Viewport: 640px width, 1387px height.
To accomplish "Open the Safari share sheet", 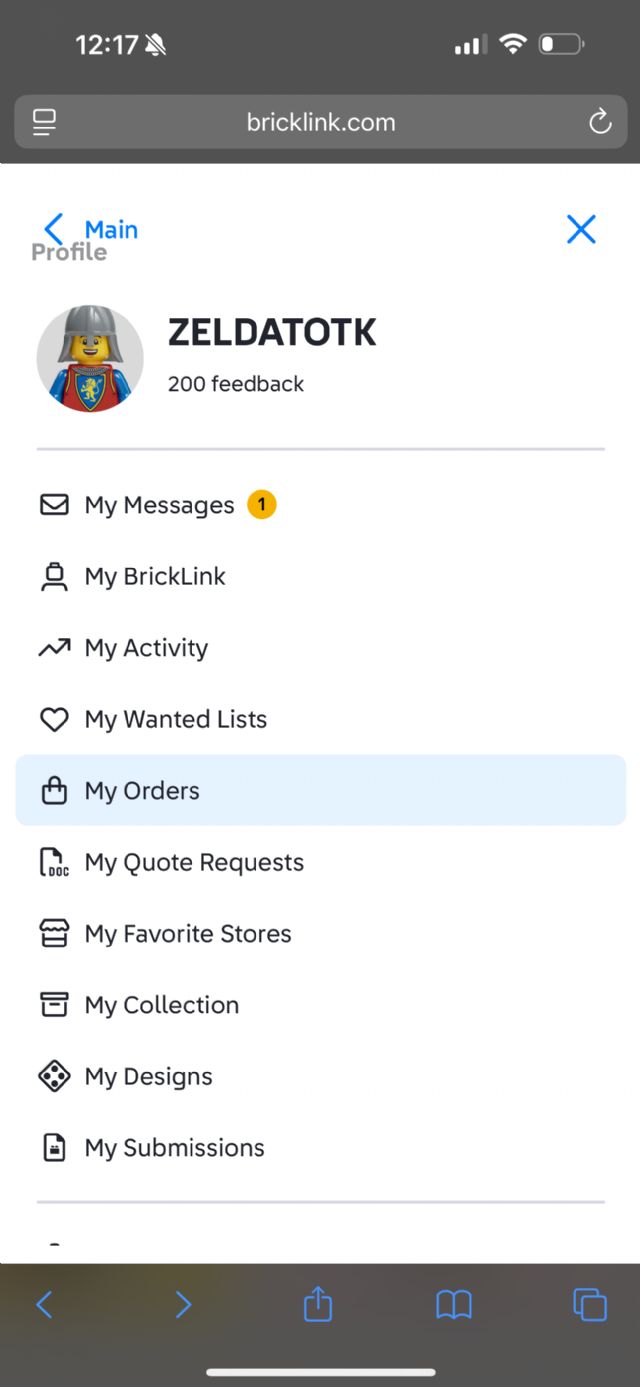I will pyautogui.click(x=318, y=1305).
